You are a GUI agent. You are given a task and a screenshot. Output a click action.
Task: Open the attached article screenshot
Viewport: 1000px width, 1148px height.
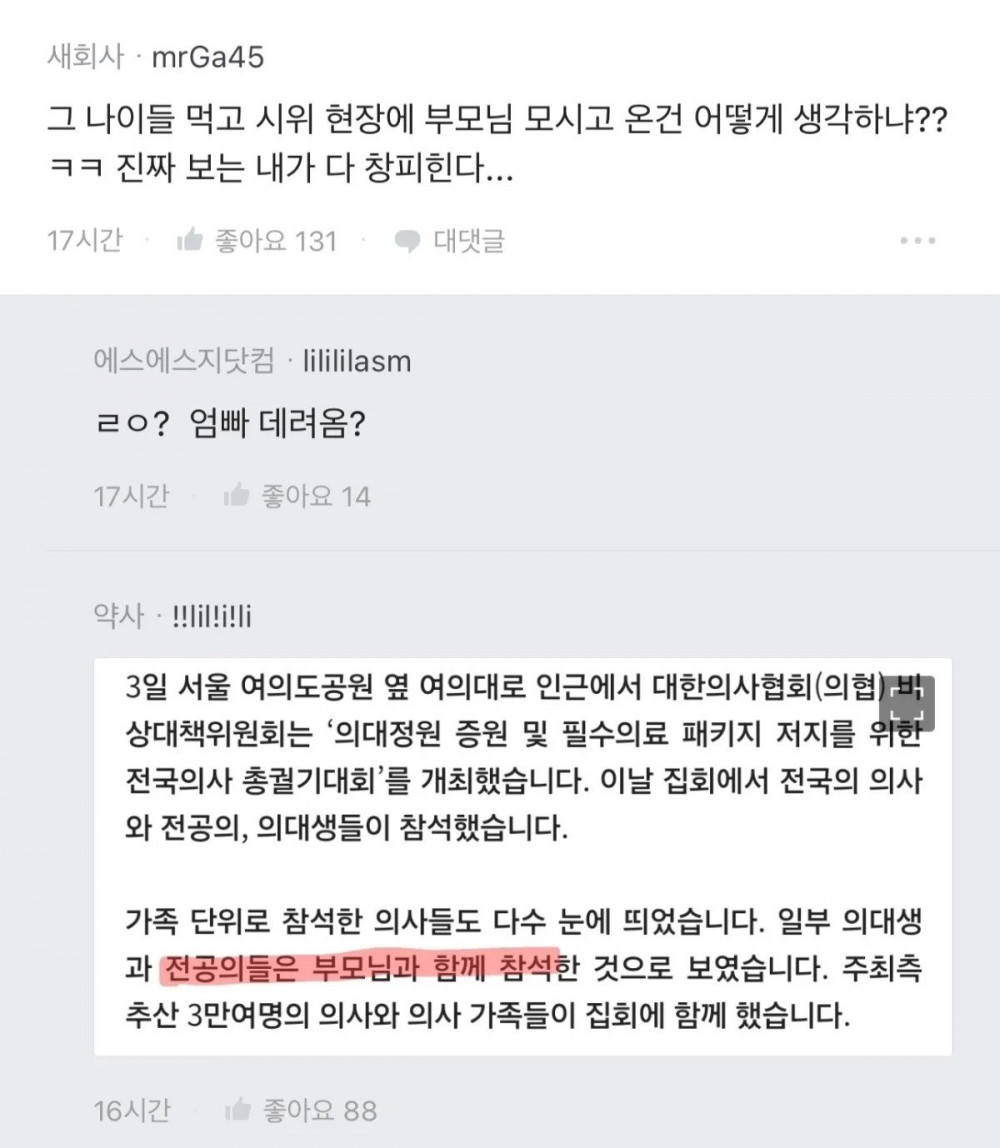point(522,855)
